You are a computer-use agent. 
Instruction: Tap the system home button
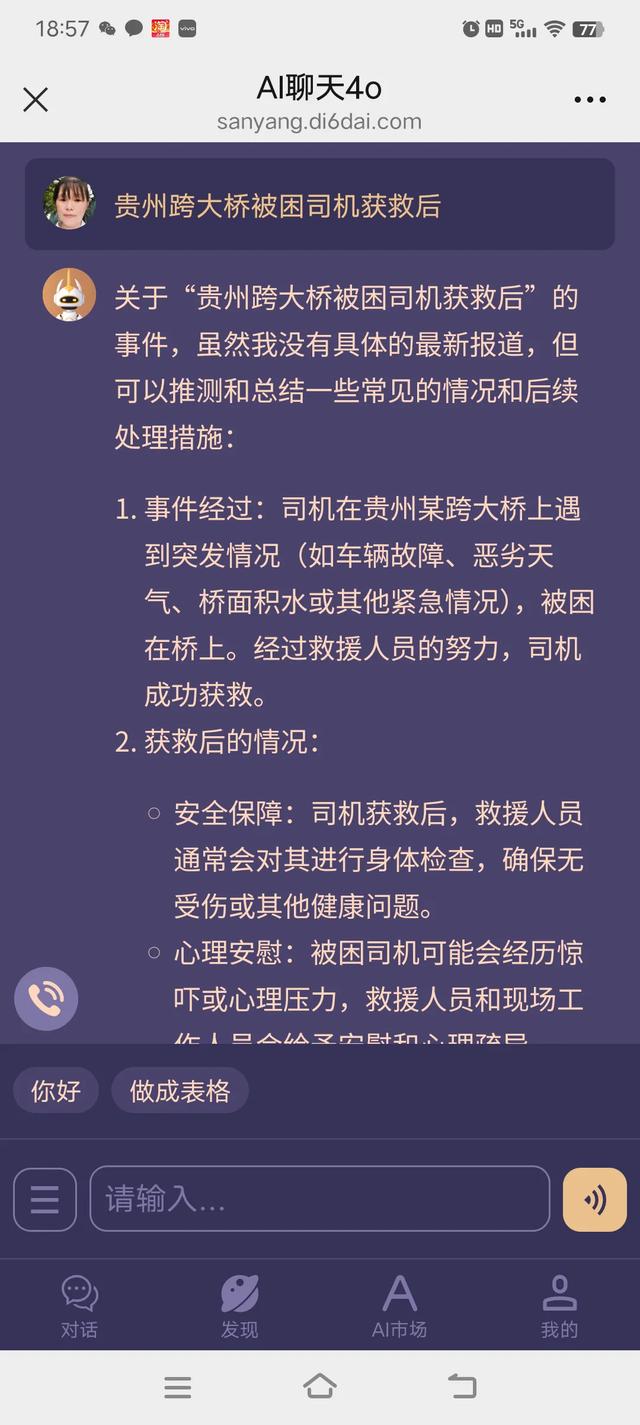pyautogui.click(x=320, y=1386)
